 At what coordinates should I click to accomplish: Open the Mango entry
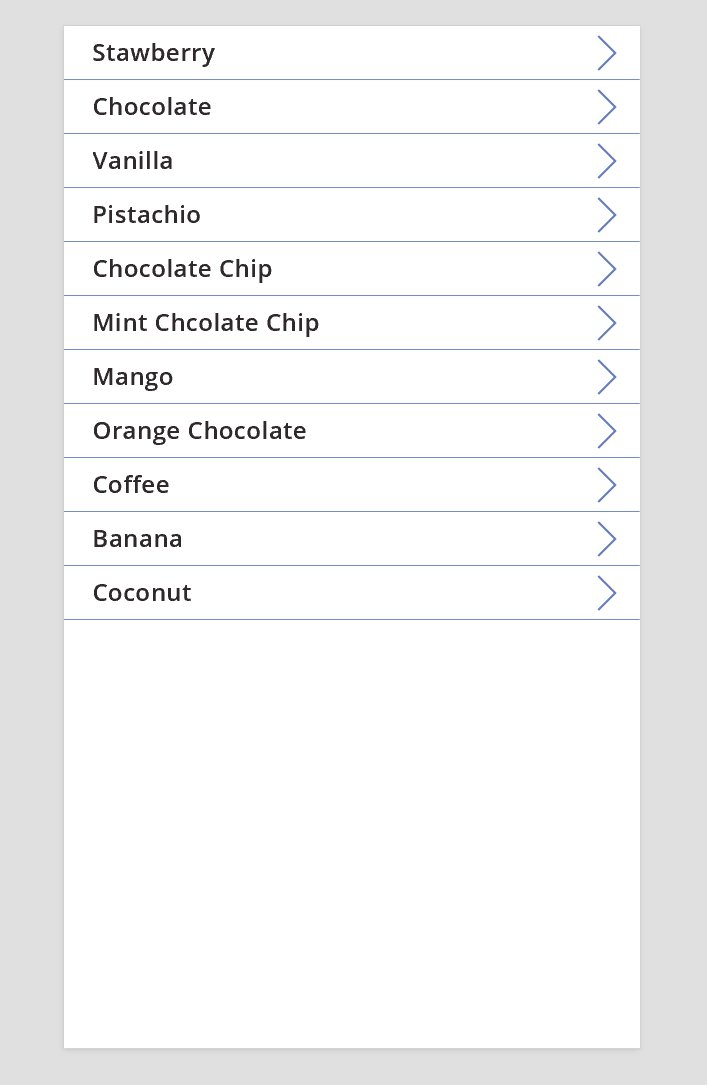point(133,377)
